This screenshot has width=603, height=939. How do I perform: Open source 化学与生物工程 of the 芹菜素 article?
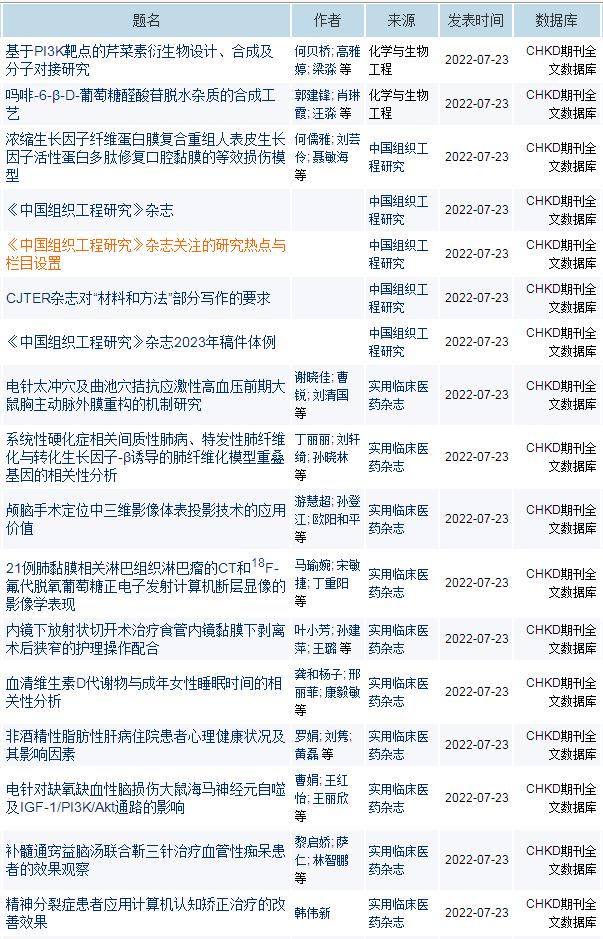coord(398,60)
